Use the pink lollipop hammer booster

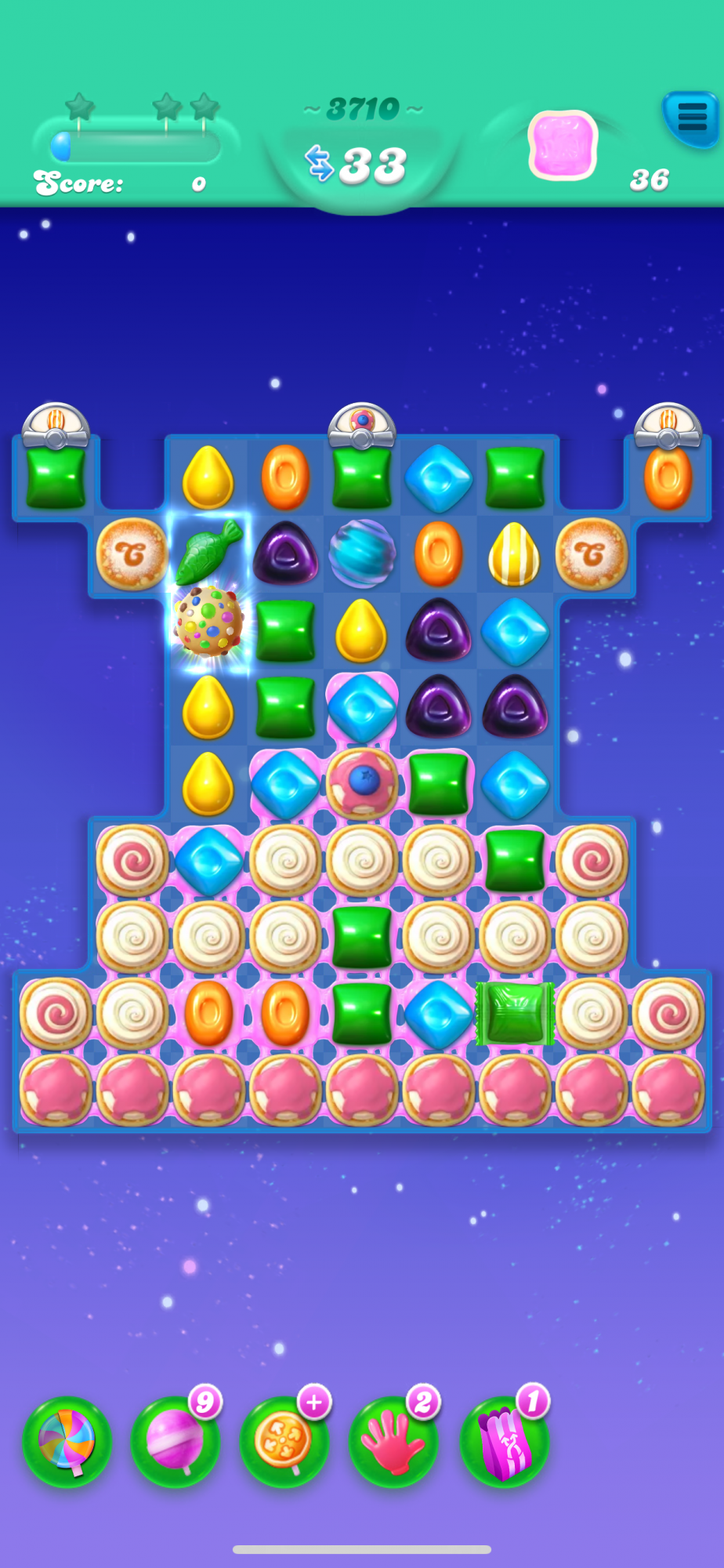(x=176, y=1442)
